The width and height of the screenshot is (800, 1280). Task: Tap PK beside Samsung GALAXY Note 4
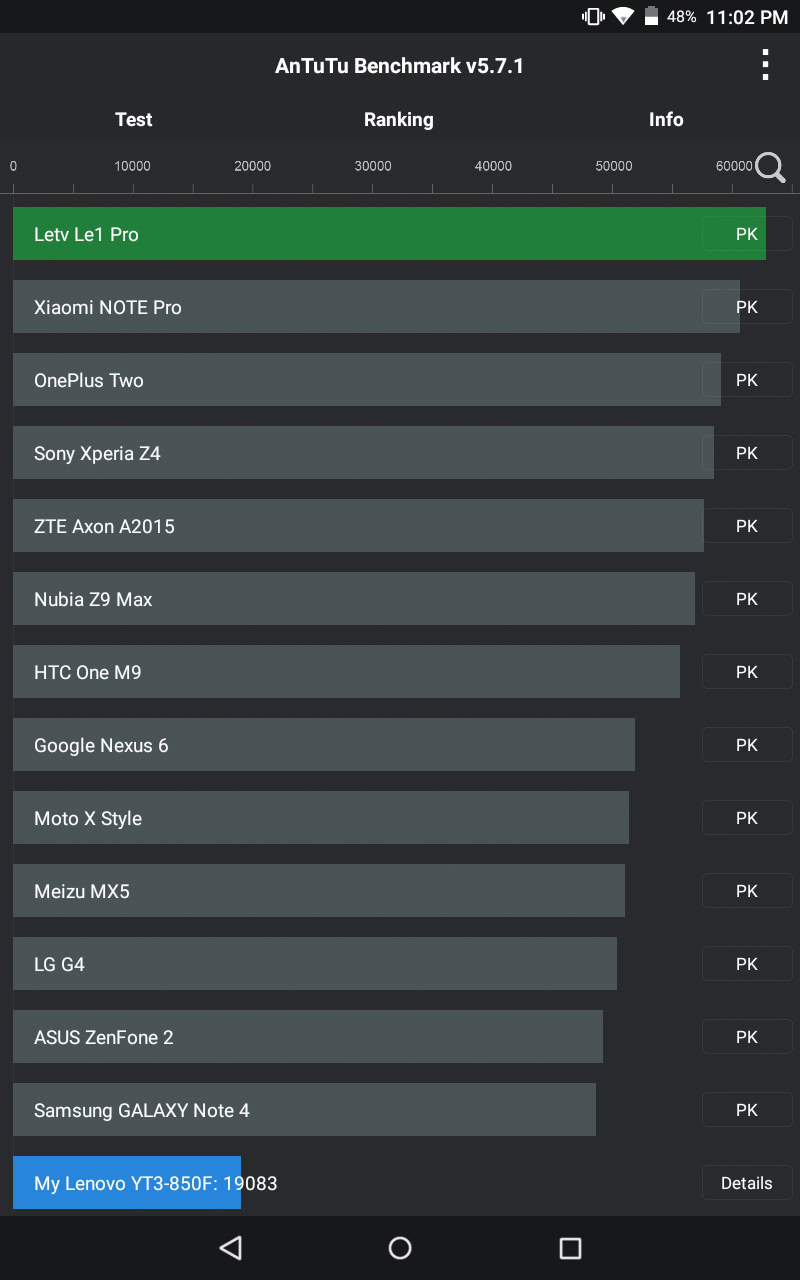click(747, 1110)
